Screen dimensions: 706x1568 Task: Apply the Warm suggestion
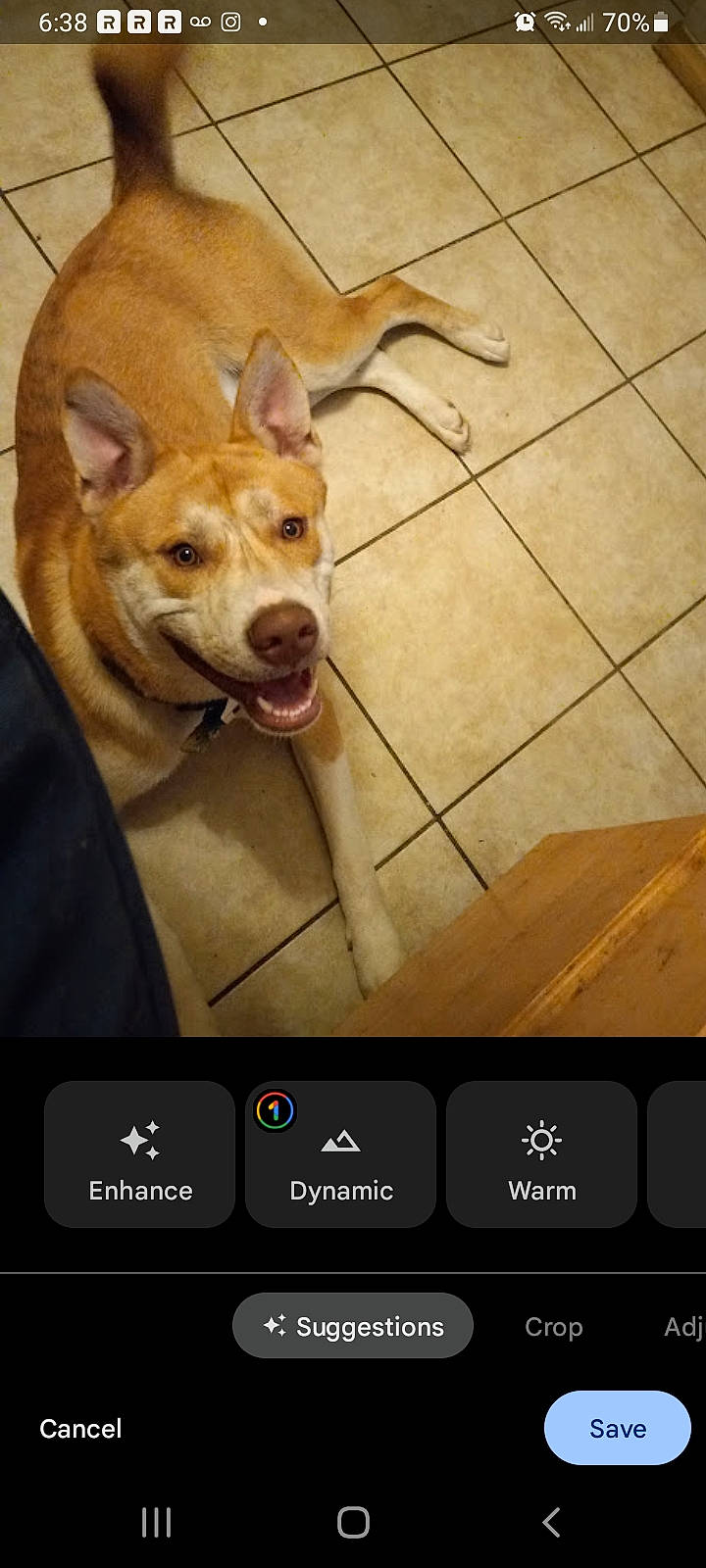541,1154
